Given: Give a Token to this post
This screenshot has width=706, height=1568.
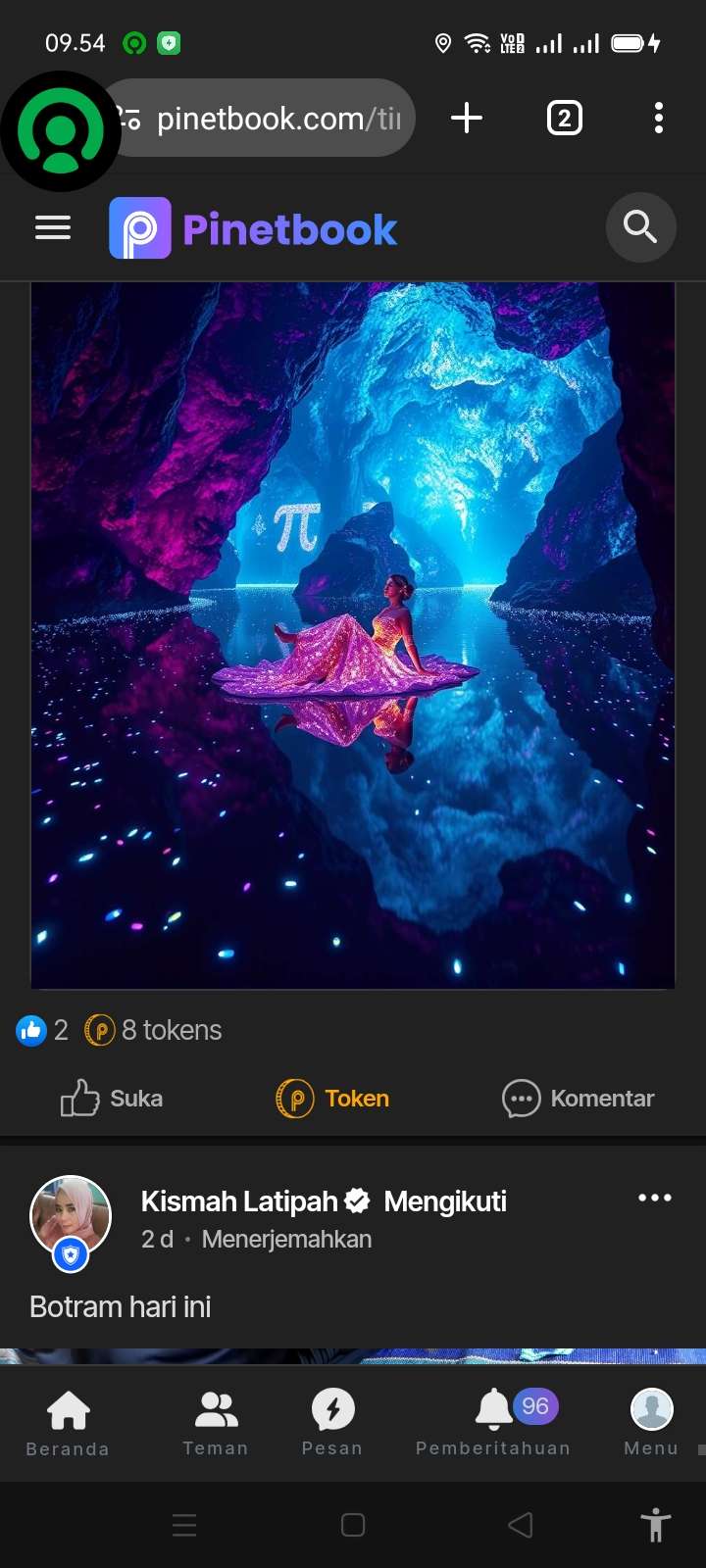Looking at the screenshot, I should [331, 1098].
